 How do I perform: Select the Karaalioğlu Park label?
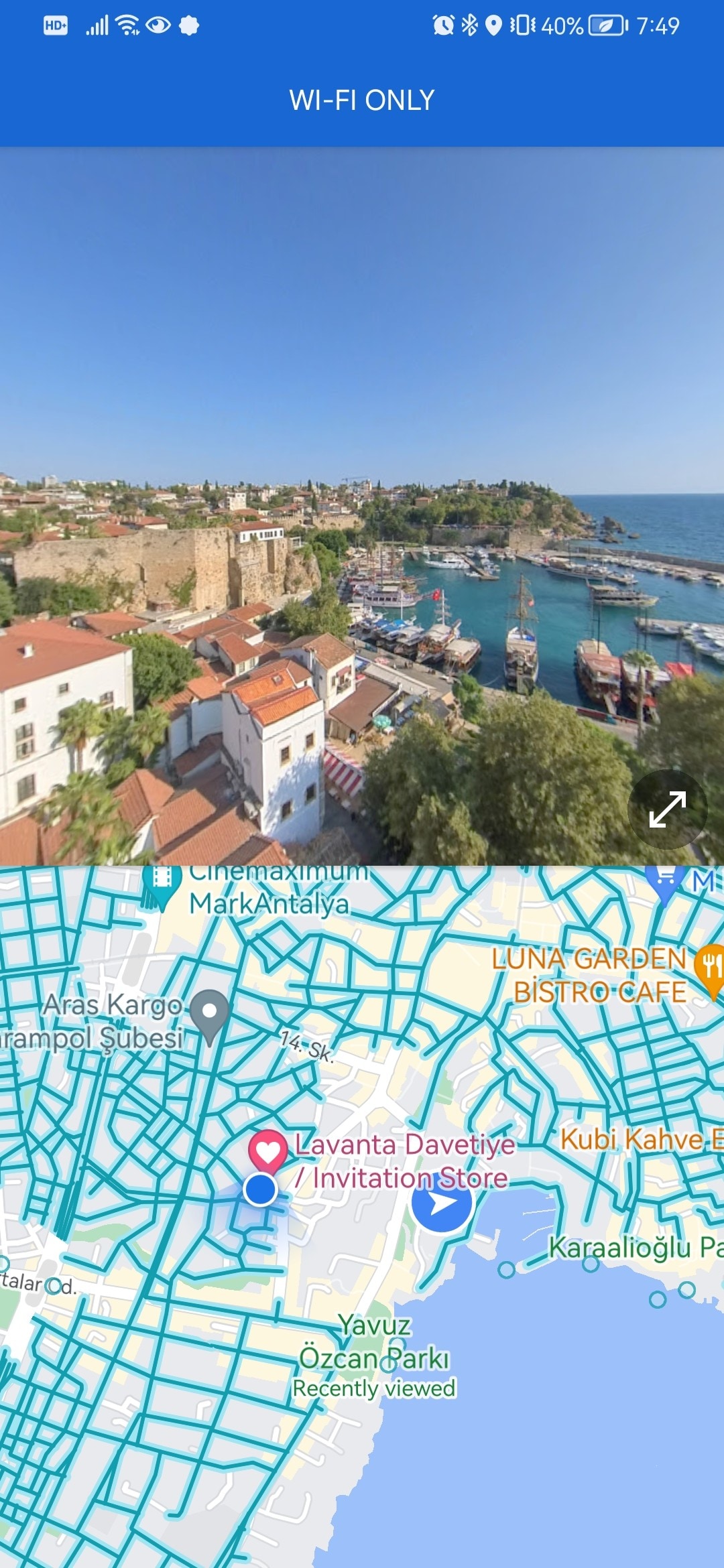[633, 1247]
